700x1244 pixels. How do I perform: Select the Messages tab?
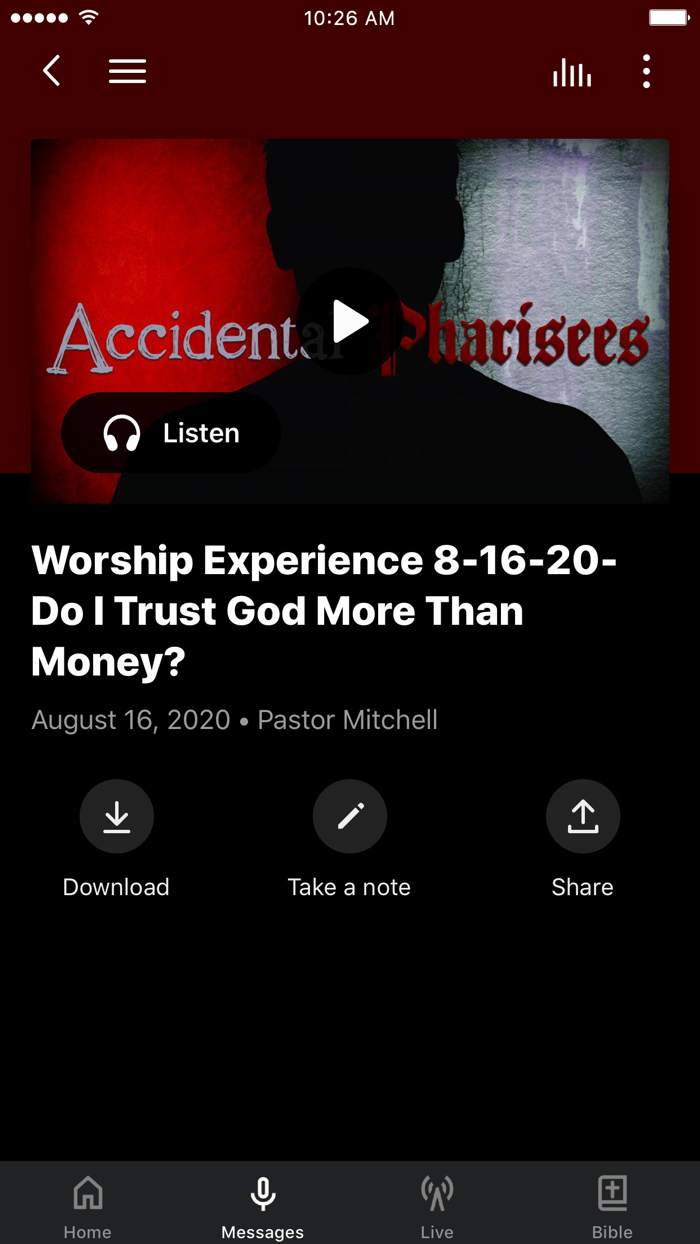pos(262,1205)
